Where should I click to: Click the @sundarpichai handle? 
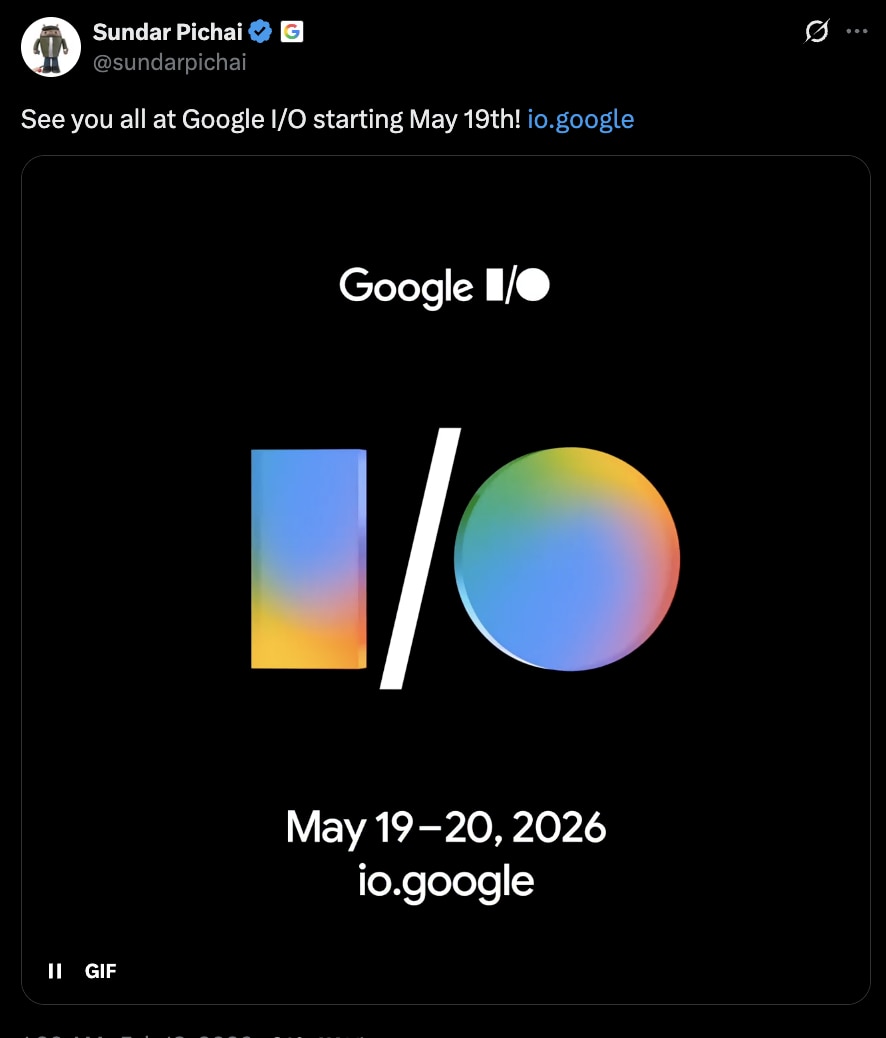point(170,62)
